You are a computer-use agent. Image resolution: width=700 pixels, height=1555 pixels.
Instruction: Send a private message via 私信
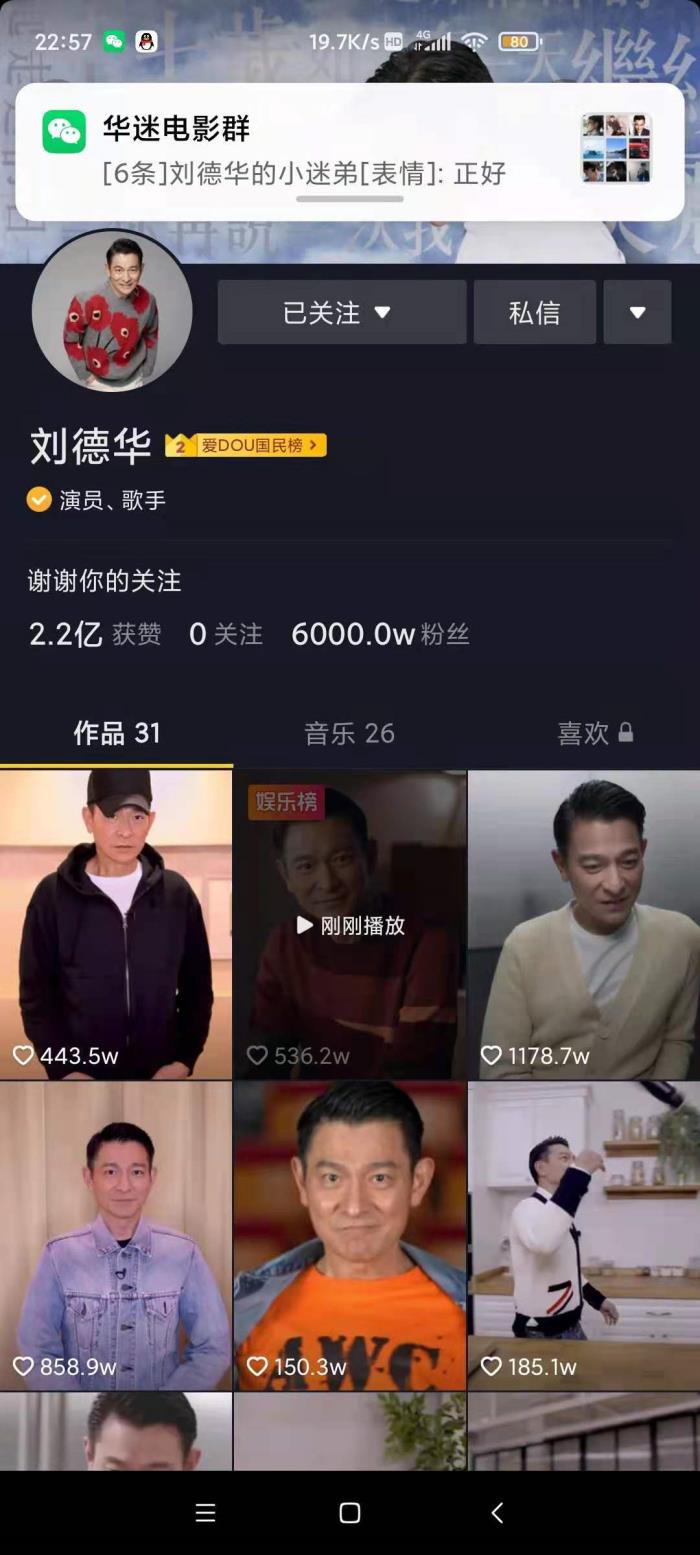(x=534, y=312)
